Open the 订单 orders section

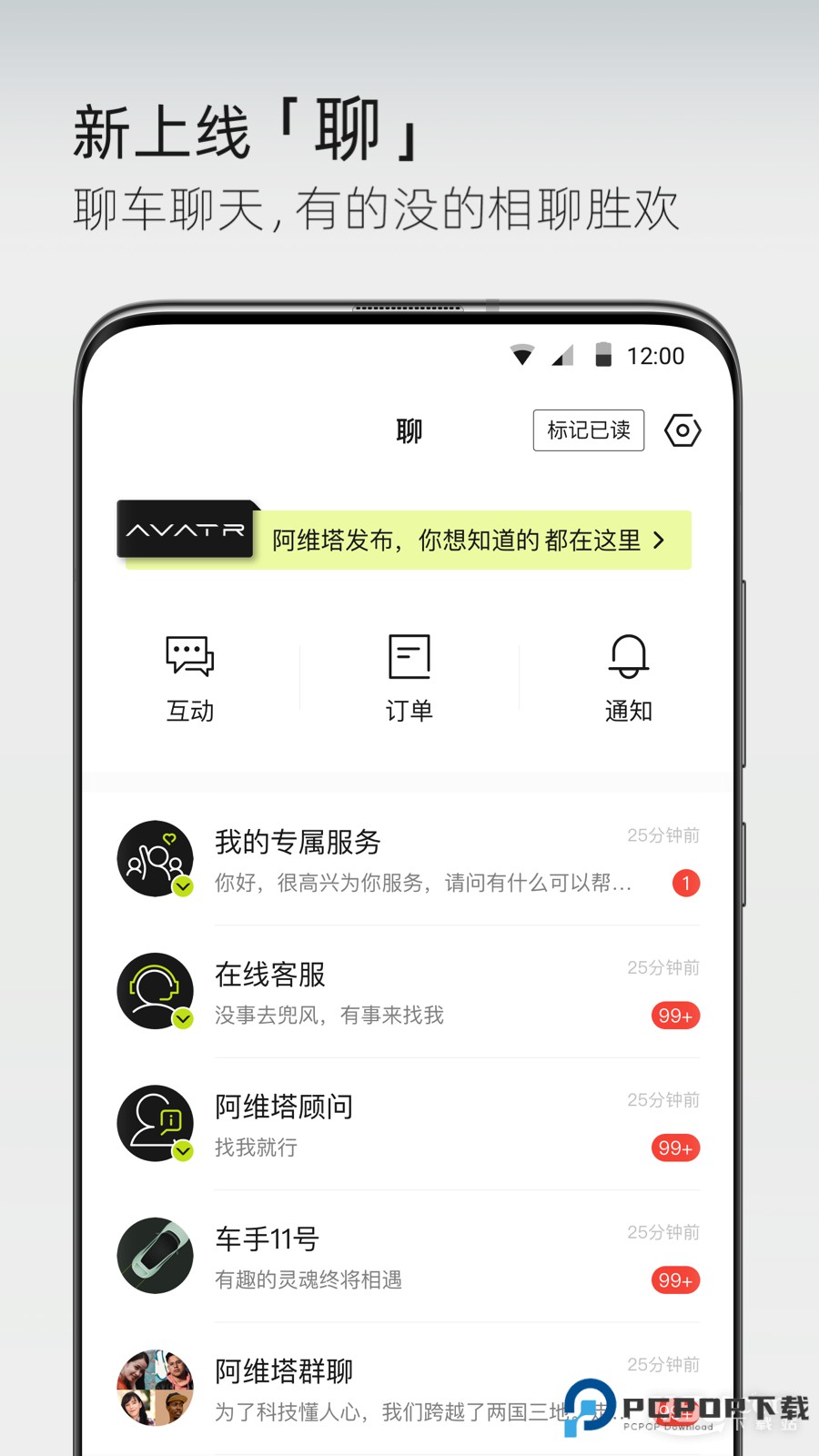408,678
